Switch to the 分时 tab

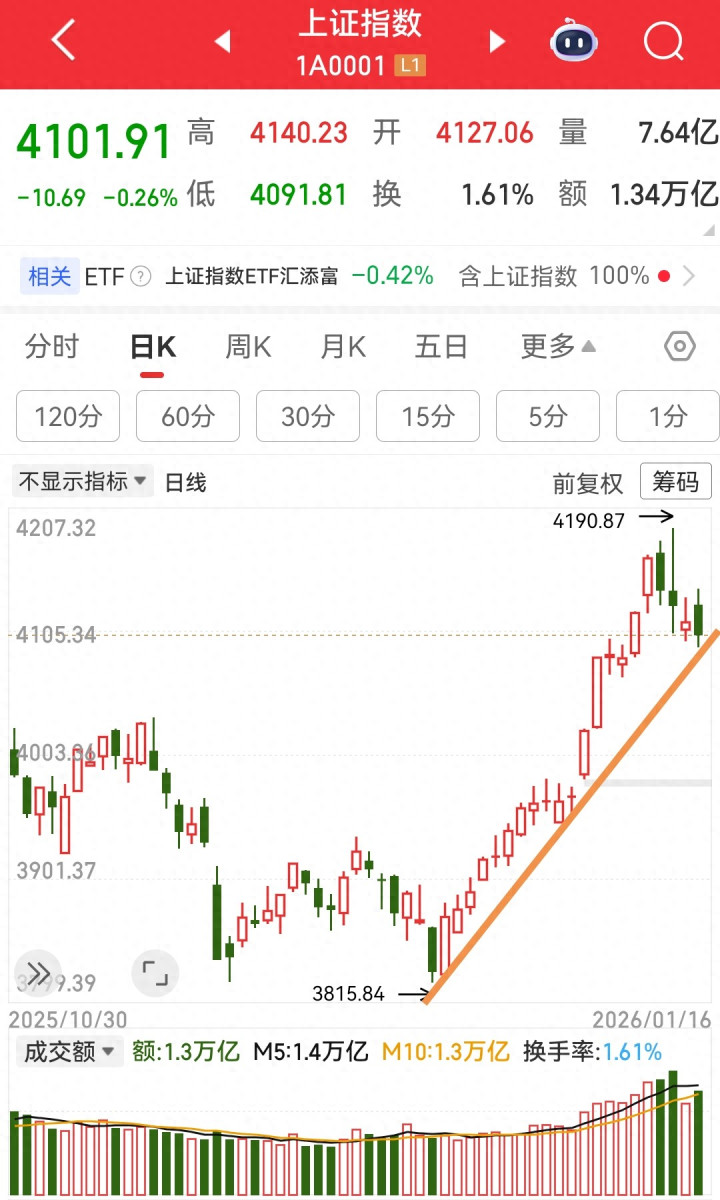[x=52, y=347]
